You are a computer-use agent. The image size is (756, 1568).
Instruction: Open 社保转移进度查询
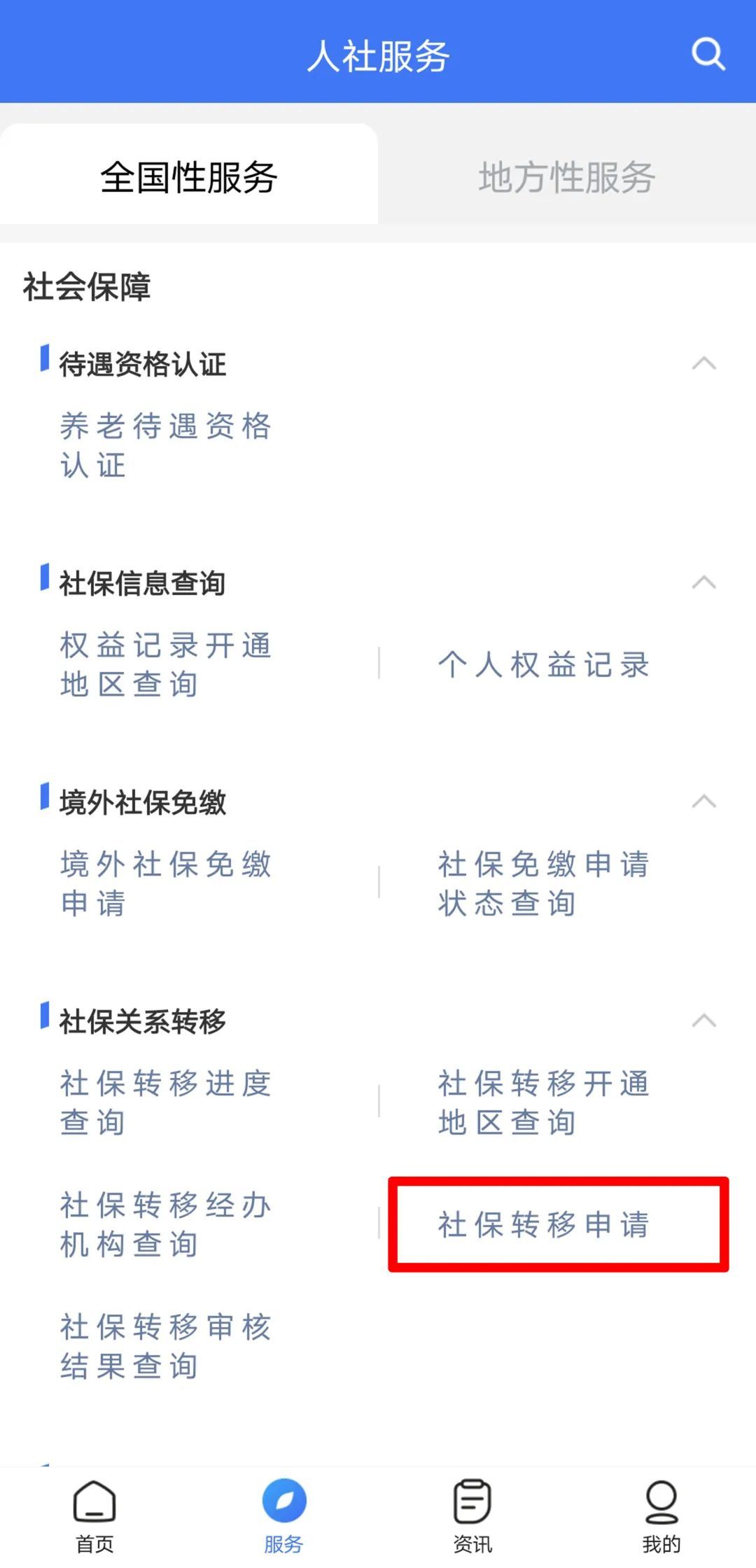tap(165, 1102)
